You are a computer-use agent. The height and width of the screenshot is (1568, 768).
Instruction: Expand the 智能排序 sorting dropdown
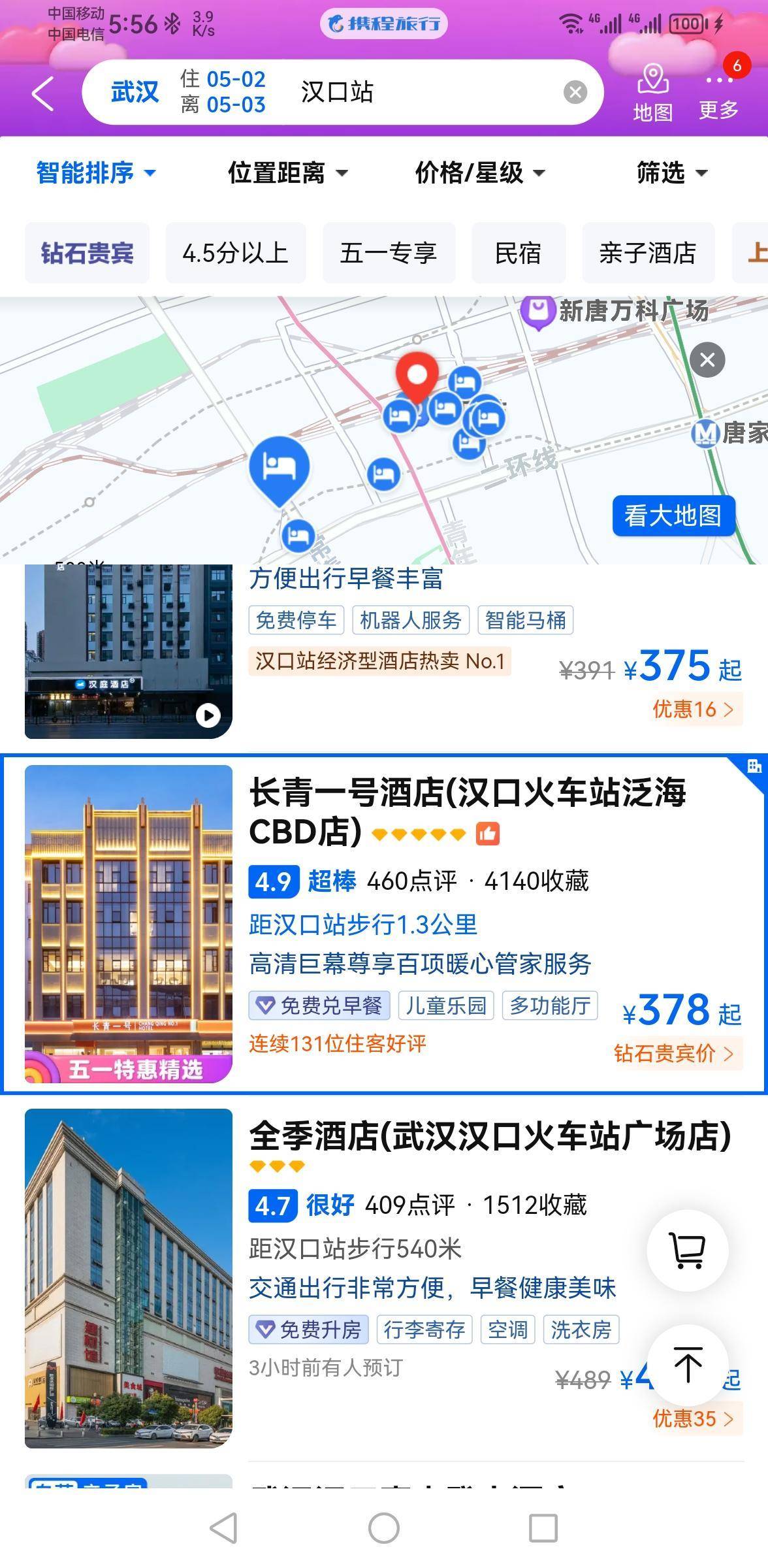pos(95,173)
